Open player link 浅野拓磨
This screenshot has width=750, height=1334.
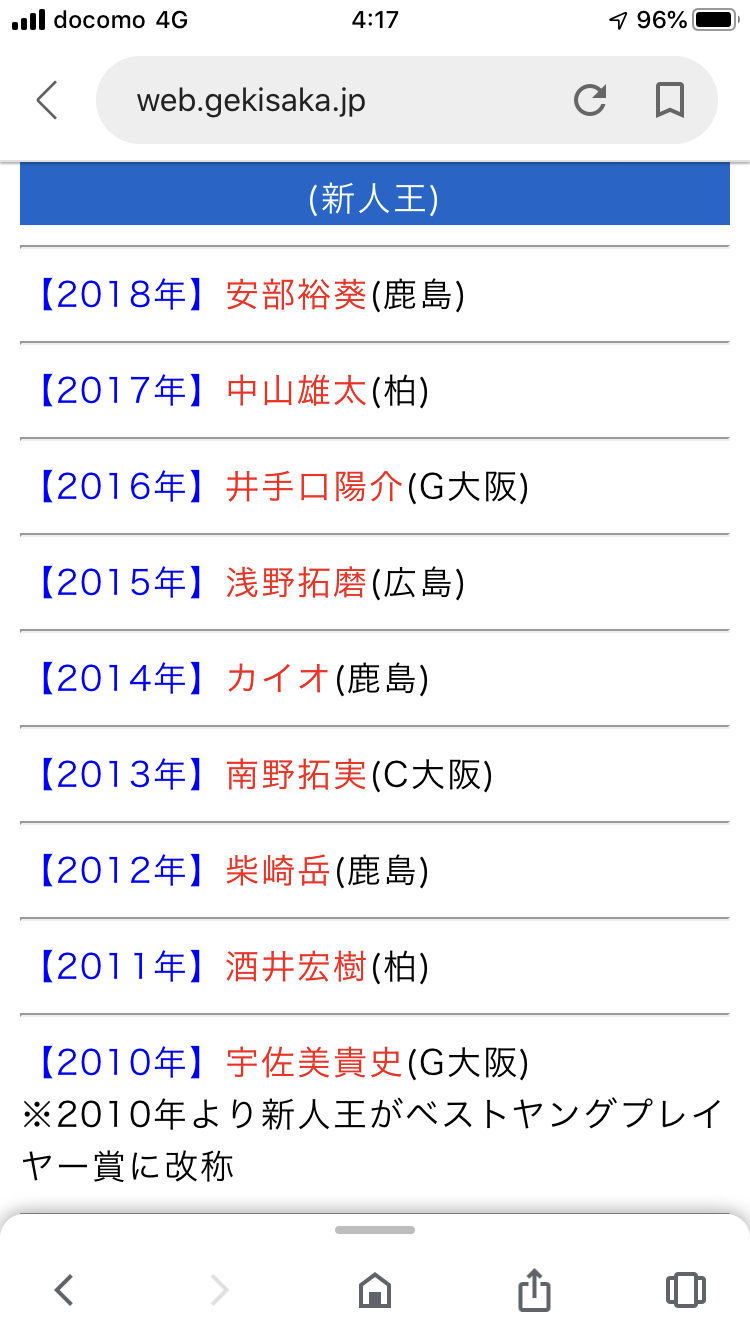(x=297, y=582)
